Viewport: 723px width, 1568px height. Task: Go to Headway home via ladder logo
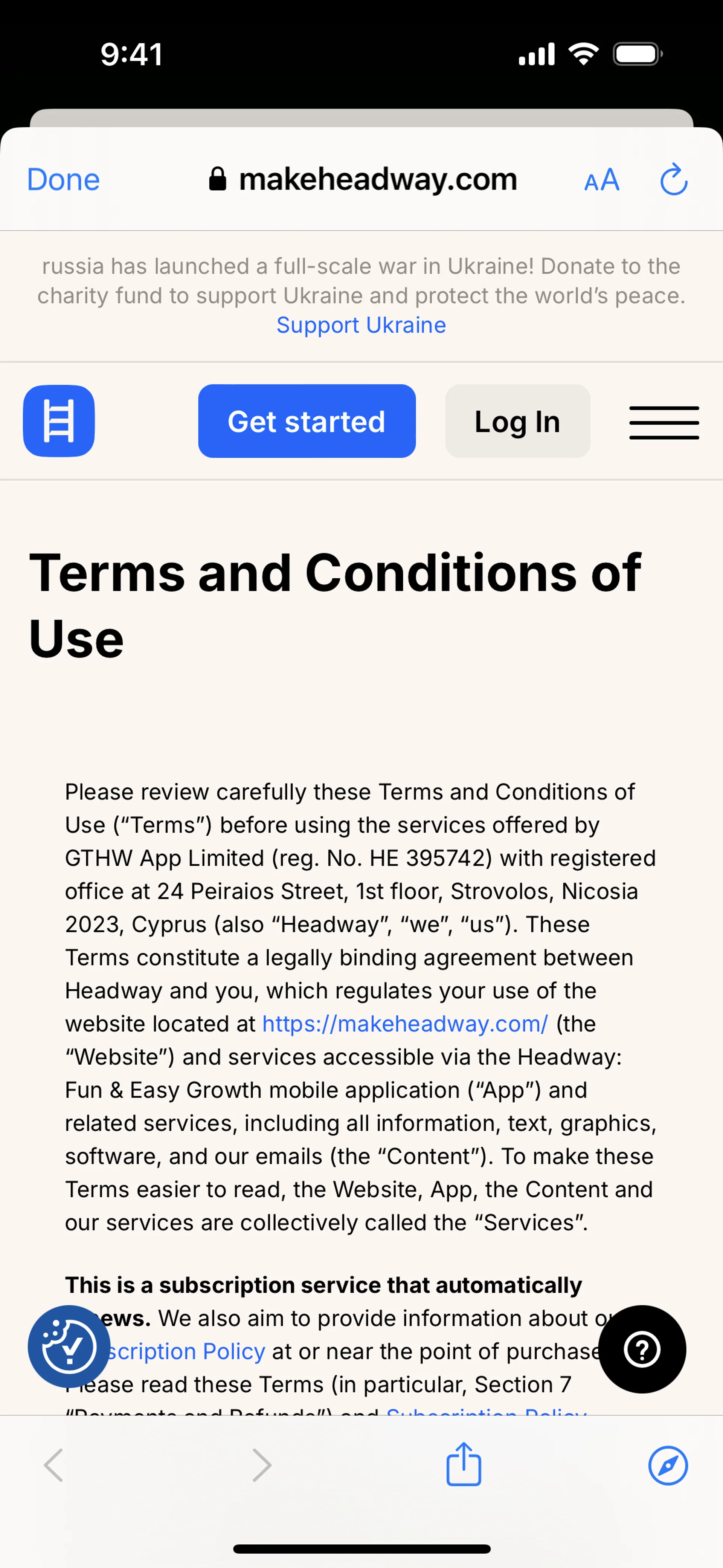(x=59, y=421)
